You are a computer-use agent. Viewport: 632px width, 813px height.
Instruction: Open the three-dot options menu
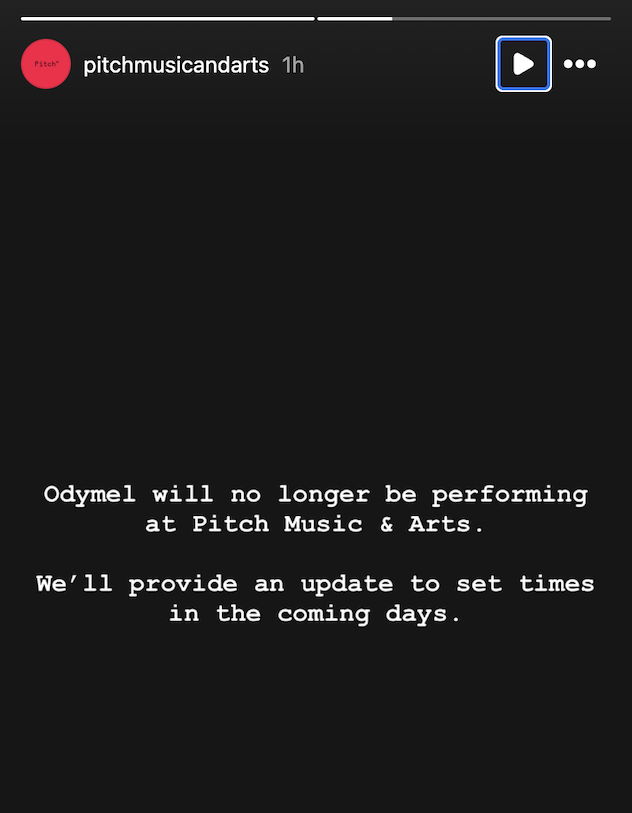(580, 64)
